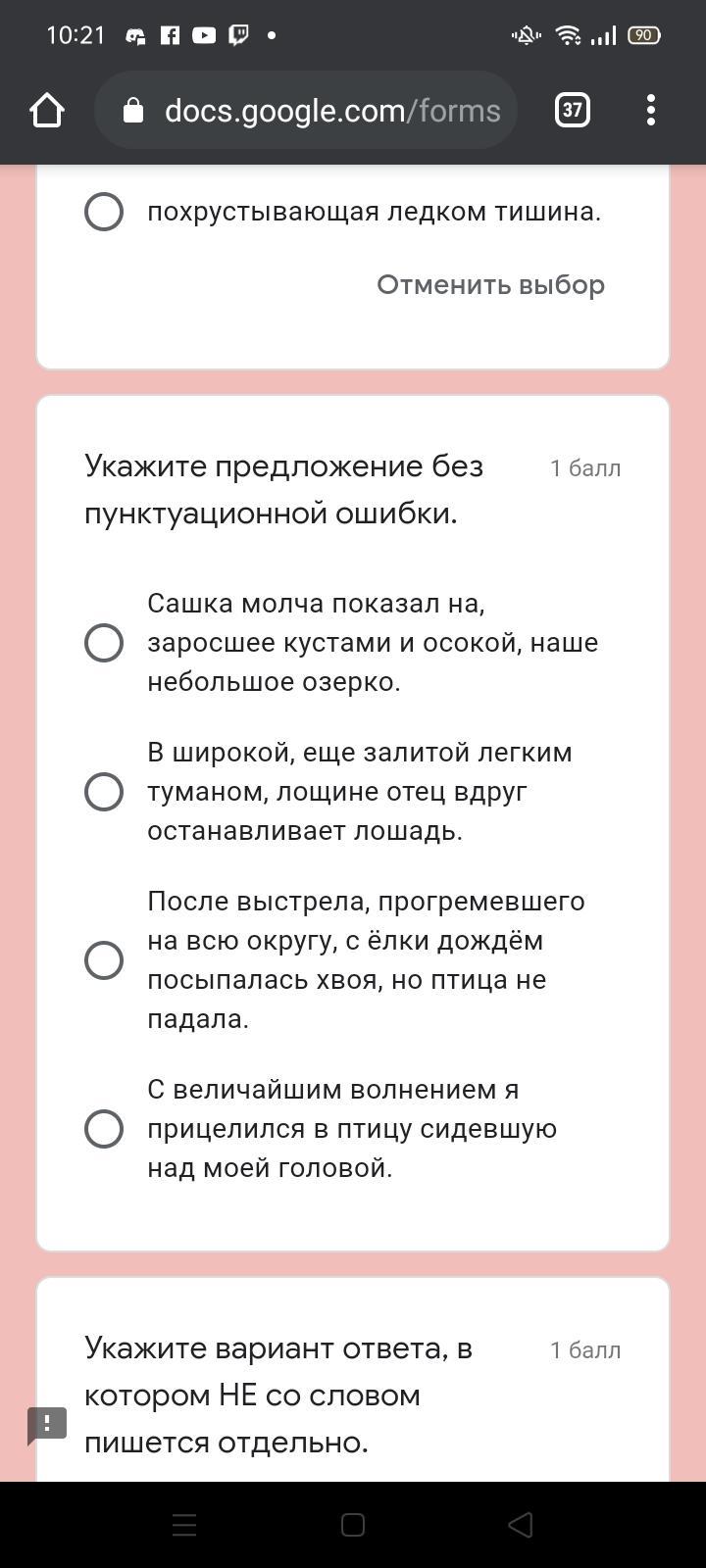This screenshot has width=706, height=1568.
Task: Open recent apps from the navigation bar
Action: click(x=184, y=1525)
